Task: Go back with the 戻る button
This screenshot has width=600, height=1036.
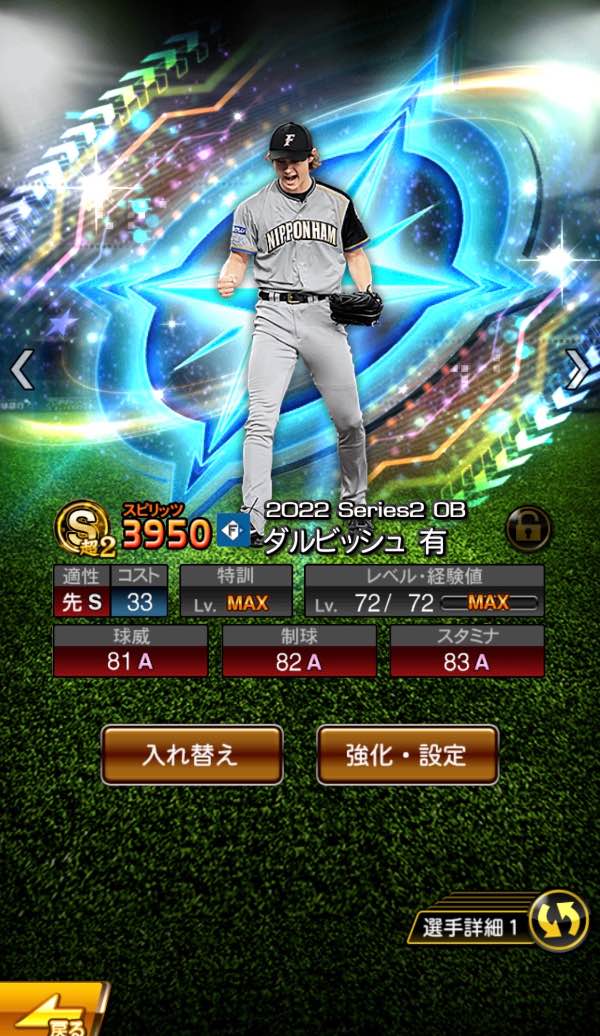Action: coord(48,1012)
